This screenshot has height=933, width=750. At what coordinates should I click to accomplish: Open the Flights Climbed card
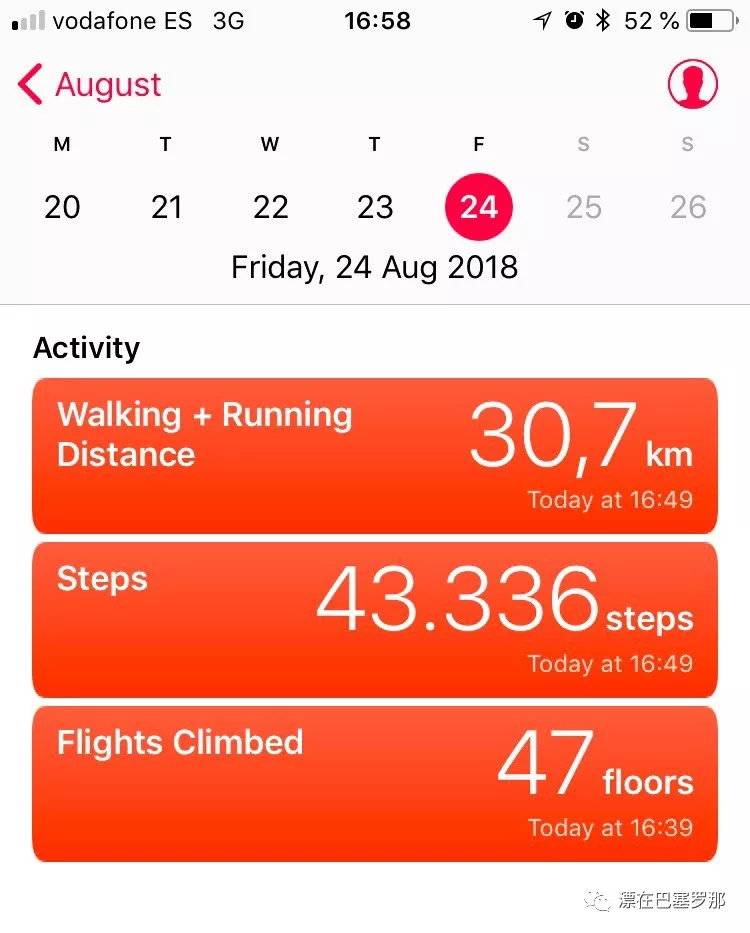[x=375, y=783]
